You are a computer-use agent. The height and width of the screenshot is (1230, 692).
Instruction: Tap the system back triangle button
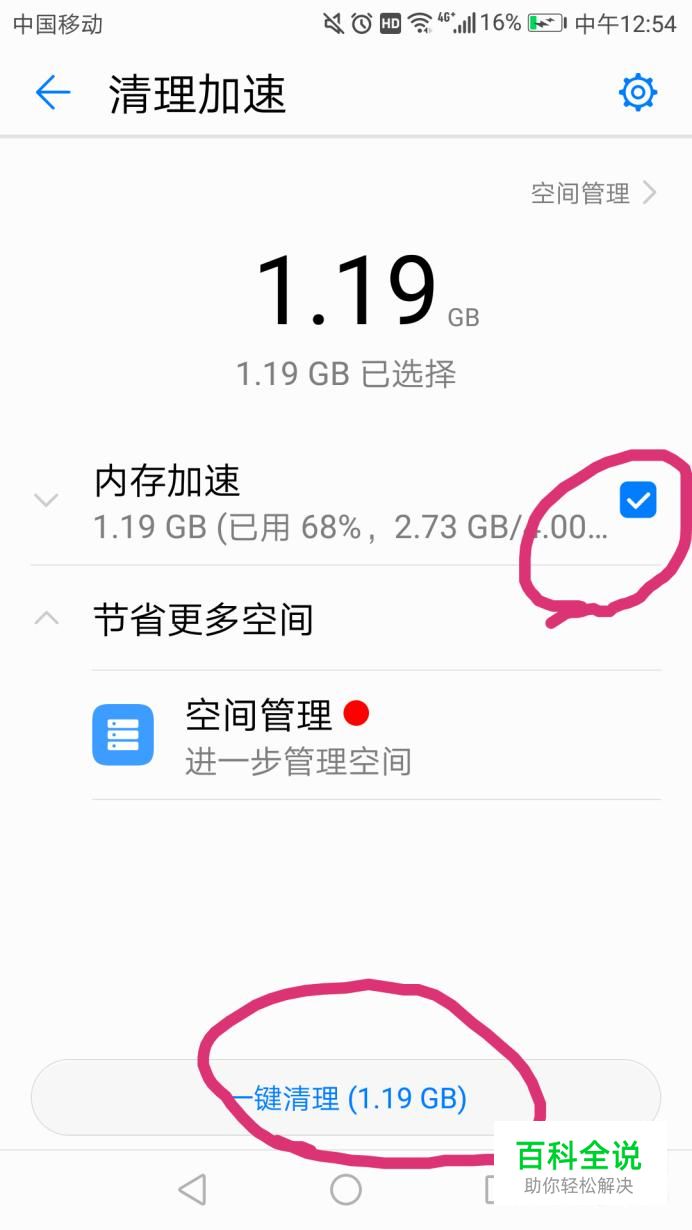click(192, 1189)
